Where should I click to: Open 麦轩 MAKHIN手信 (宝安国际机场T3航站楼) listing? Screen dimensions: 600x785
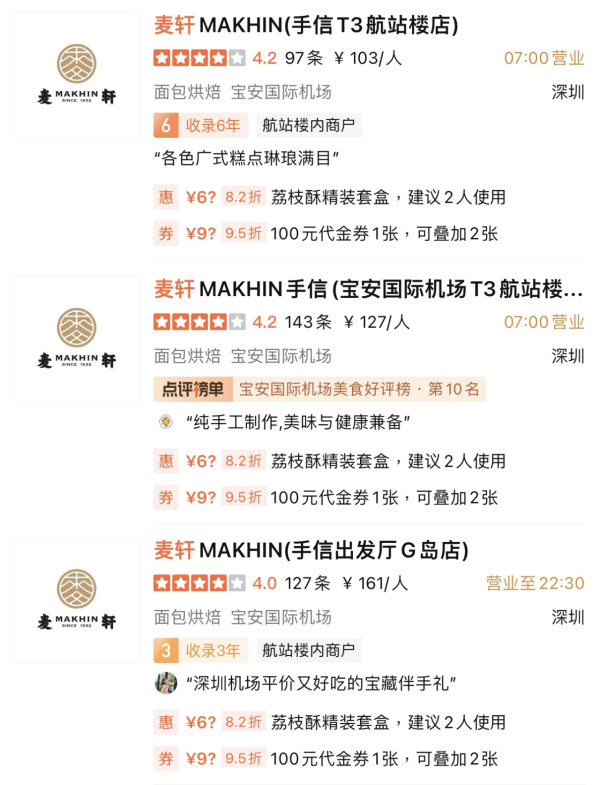click(x=368, y=290)
